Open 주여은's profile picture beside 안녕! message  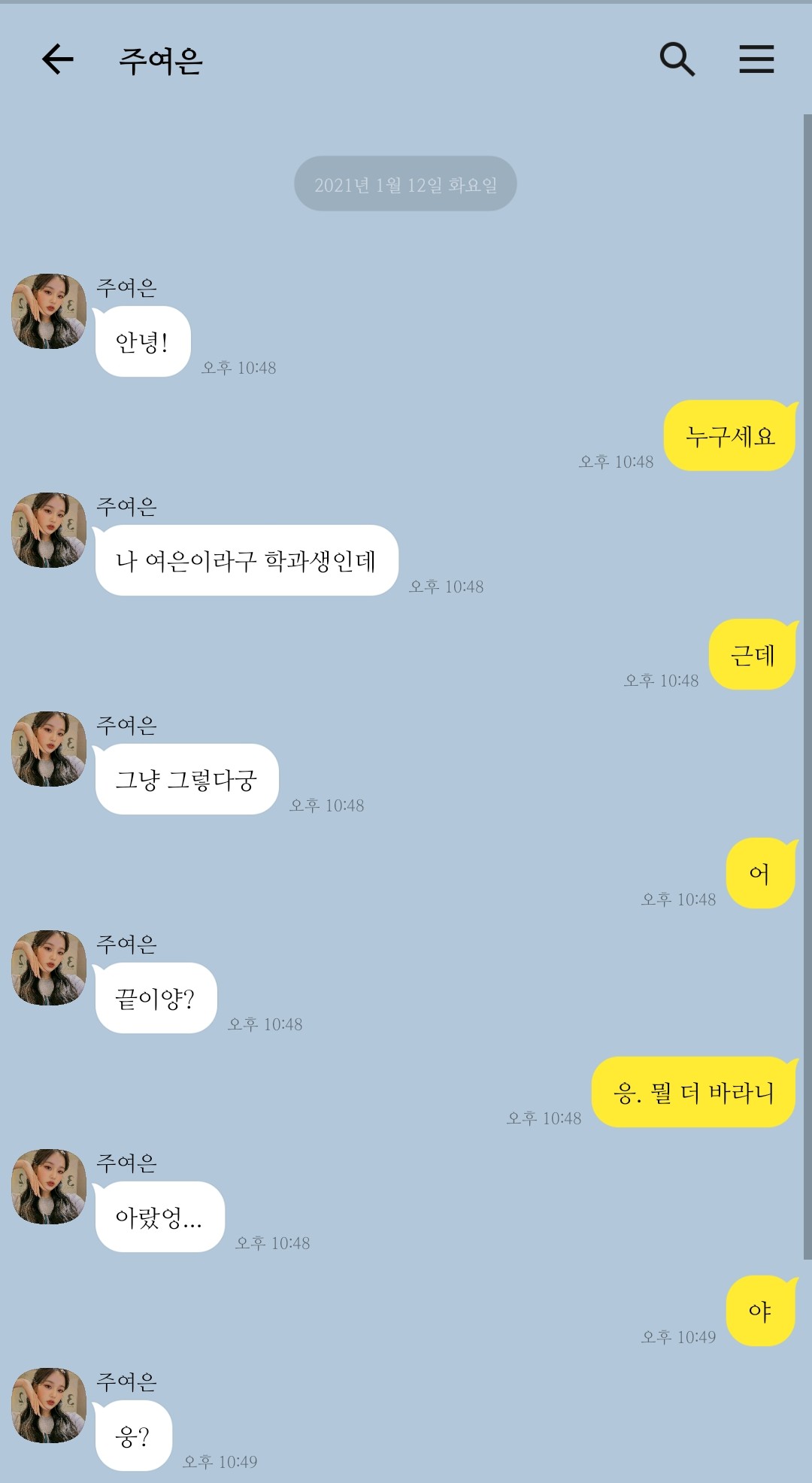pyautogui.click(x=49, y=311)
